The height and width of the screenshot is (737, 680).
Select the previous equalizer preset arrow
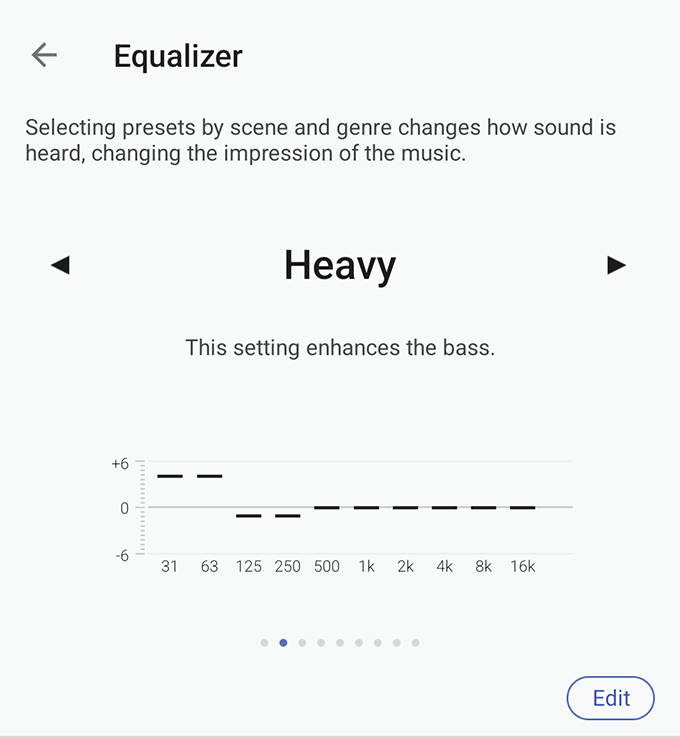pos(60,265)
